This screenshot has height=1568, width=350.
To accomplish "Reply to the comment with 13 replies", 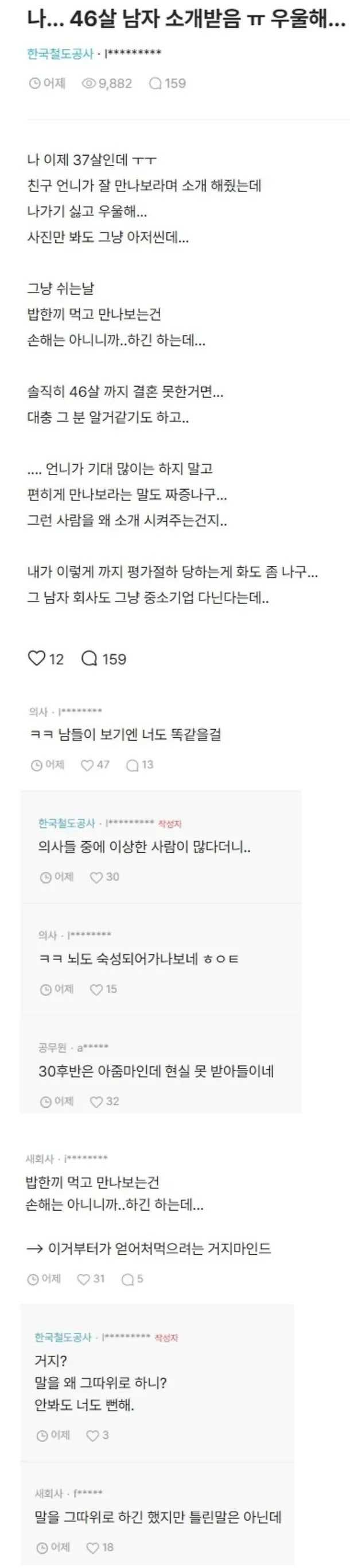I will 133,765.
